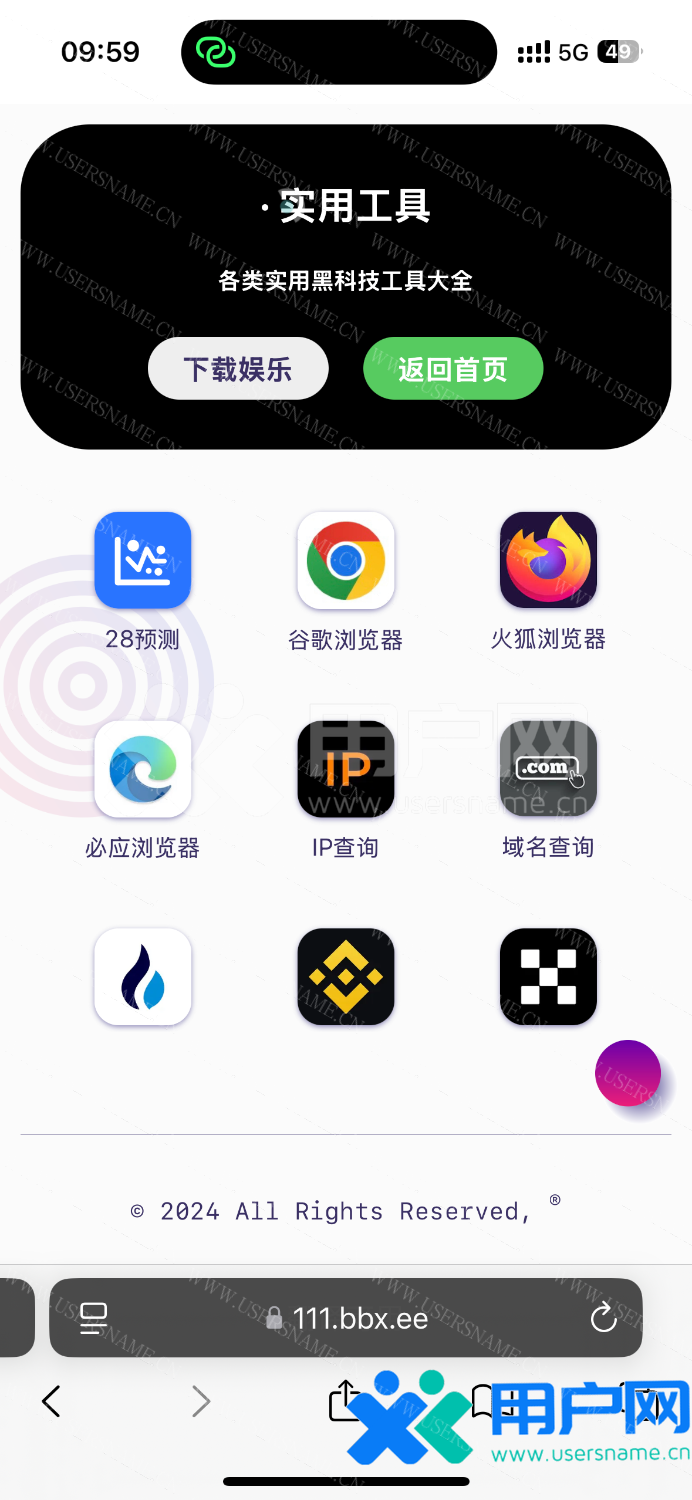692x1500 pixels.
Task: Return home via 返回首页 button
Action: pos(452,369)
